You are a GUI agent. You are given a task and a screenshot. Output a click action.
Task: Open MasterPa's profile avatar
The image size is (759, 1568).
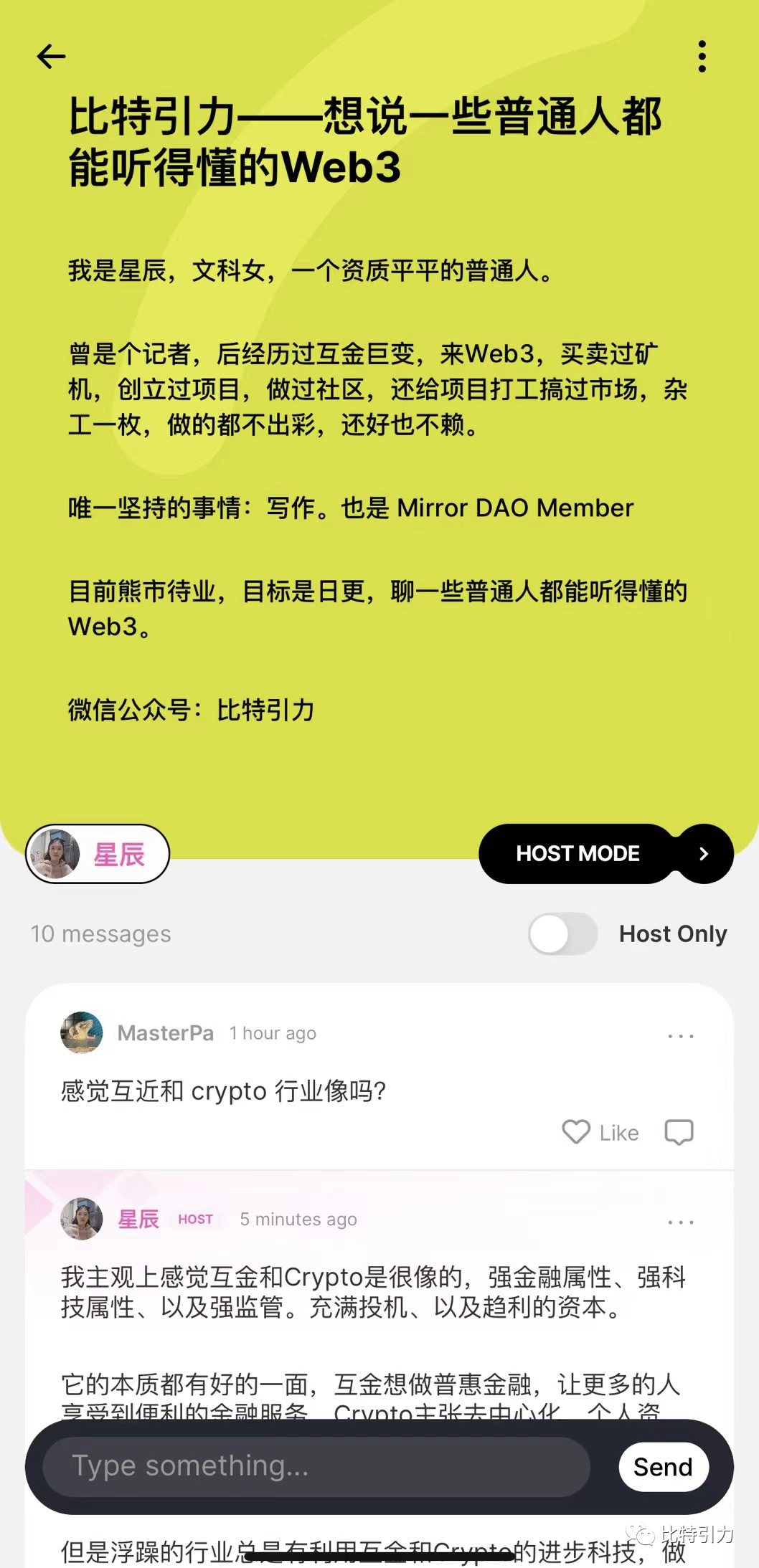[82, 1032]
